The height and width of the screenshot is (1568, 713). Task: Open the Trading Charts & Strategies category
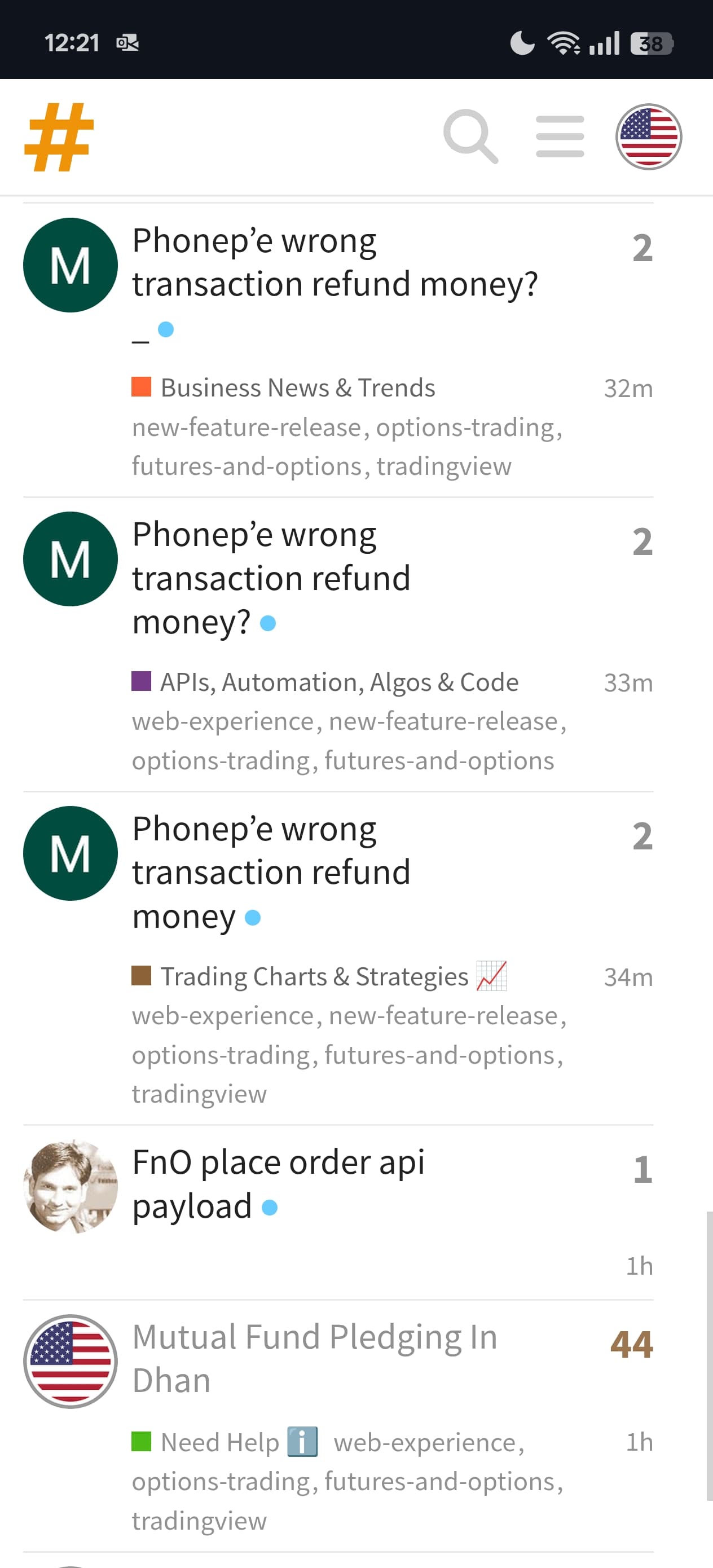(320, 976)
